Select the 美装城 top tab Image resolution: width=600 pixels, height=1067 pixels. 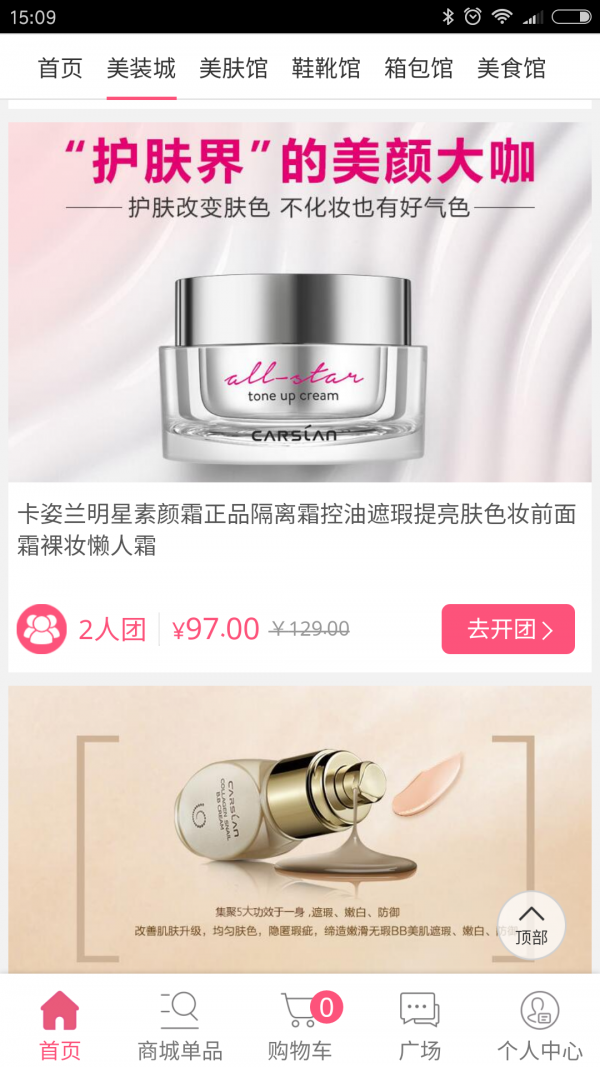(x=141, y=68)
